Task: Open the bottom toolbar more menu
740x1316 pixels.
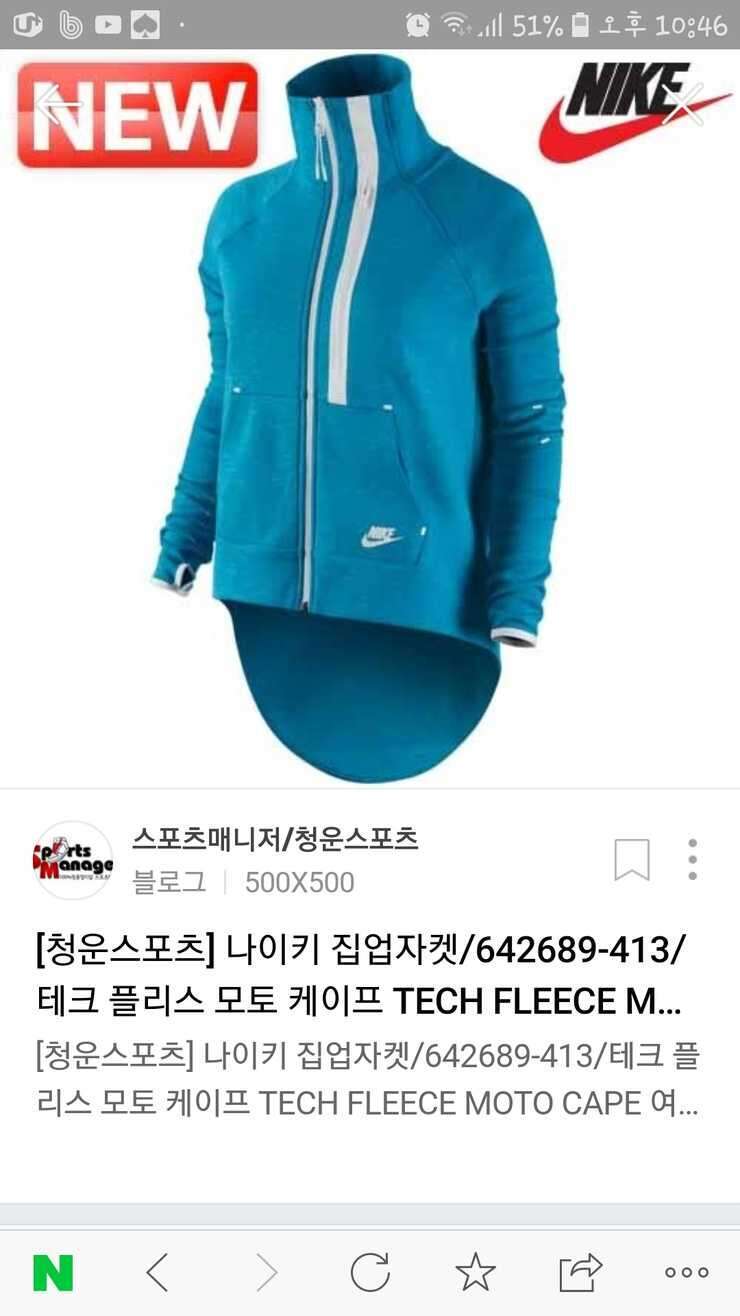Action: (x=686, y=1272)
